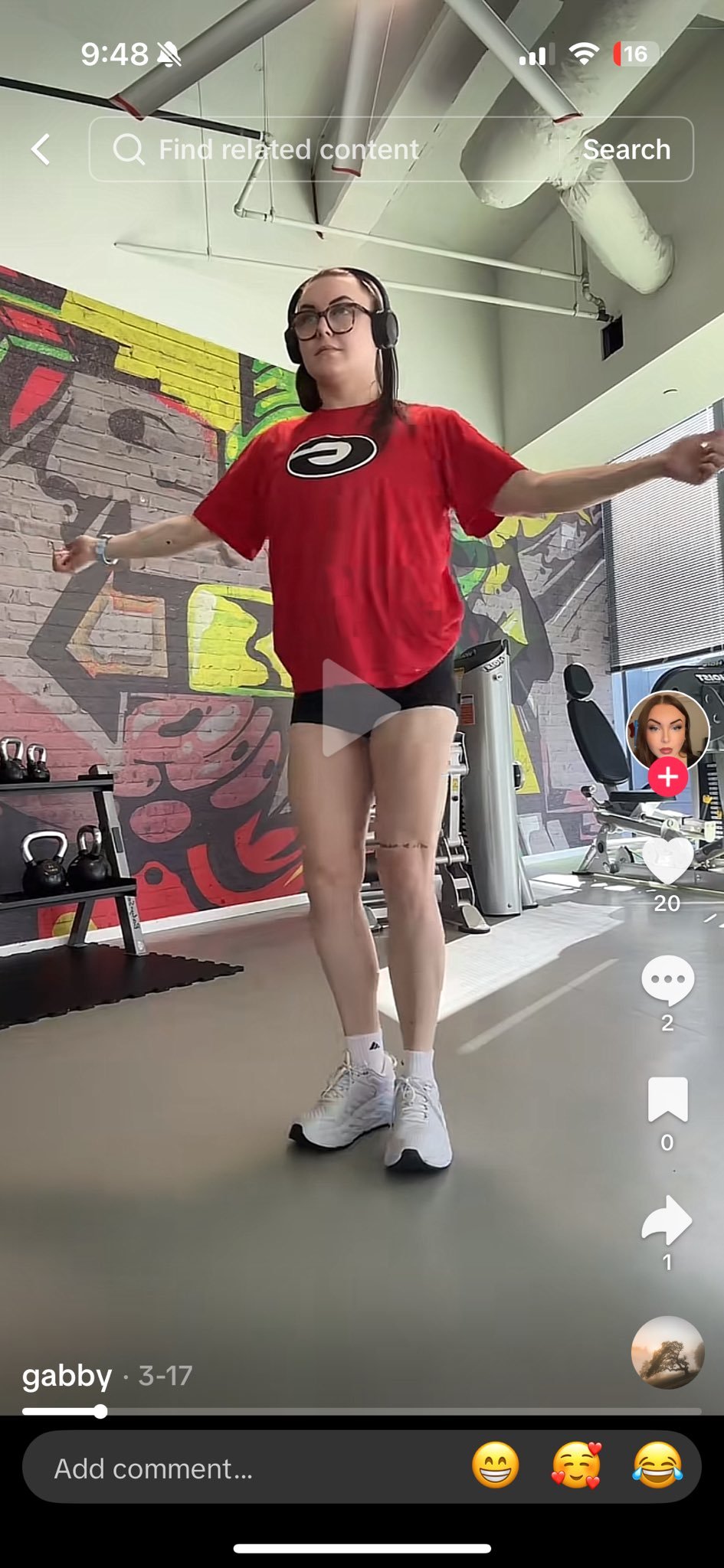Image resolution: width=724 pixels, height=1568 pixels.
Task: Seek using the video progress bar
Action: click(x=362, y=1411)
